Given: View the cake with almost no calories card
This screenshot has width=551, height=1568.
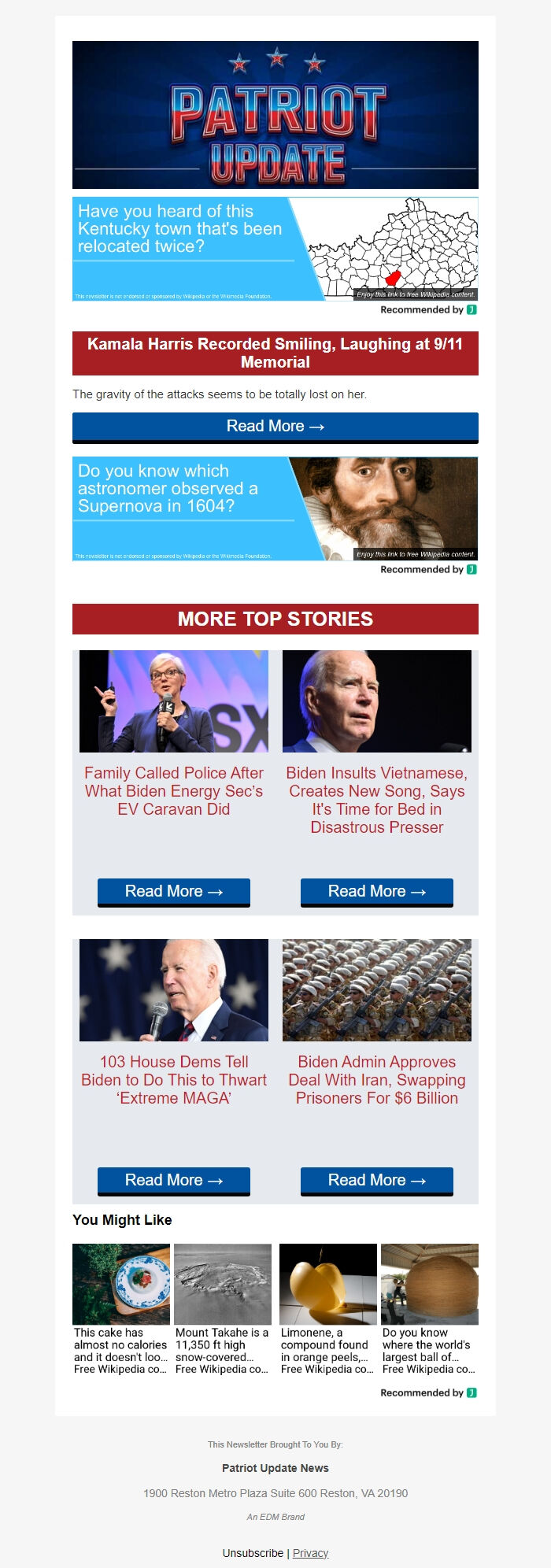Looking at the screenshot, I should tap(121, 1309).
